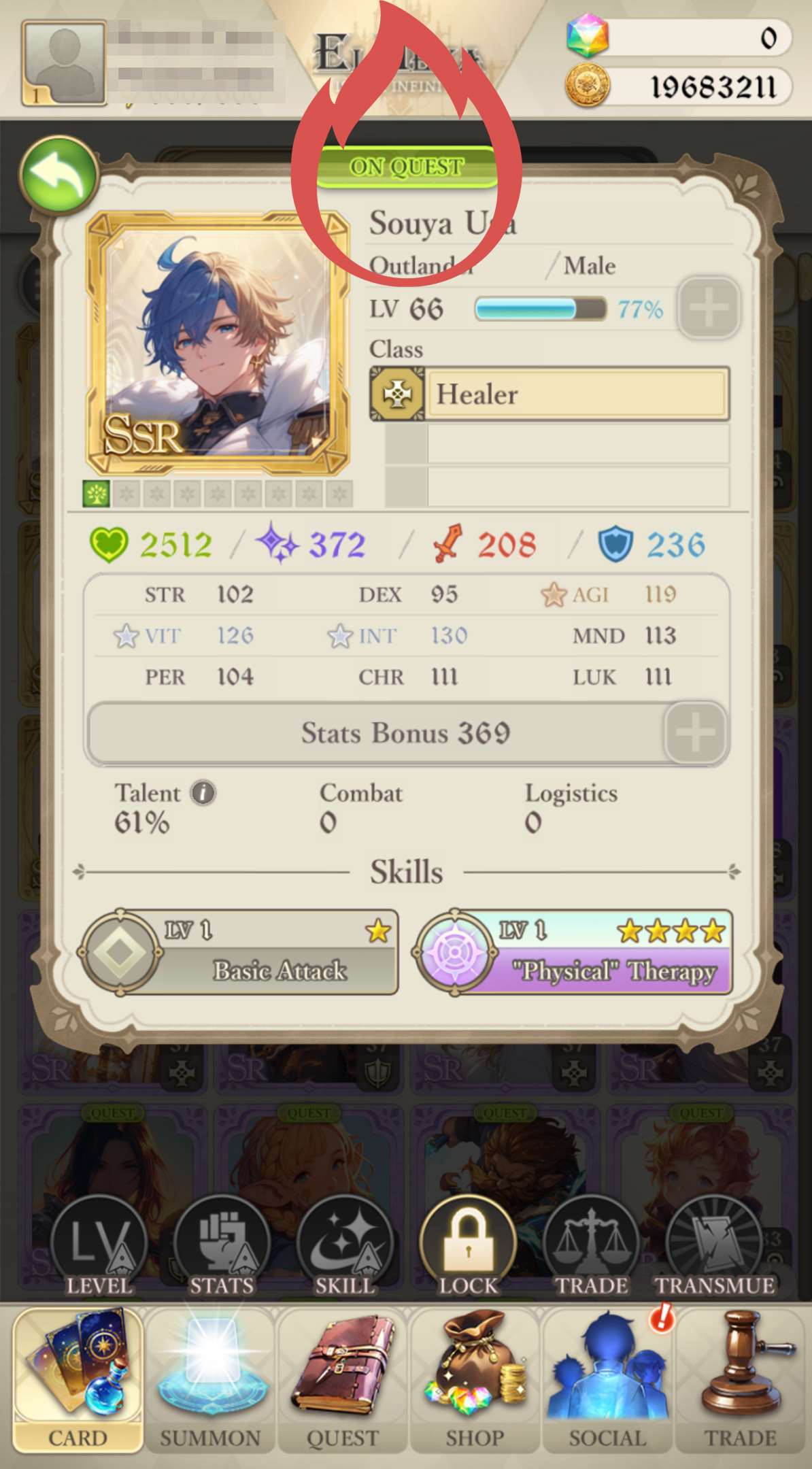The image size is (812, 1469).
Task: Go back with the green arrow button
Action: (x=59, y=177)
